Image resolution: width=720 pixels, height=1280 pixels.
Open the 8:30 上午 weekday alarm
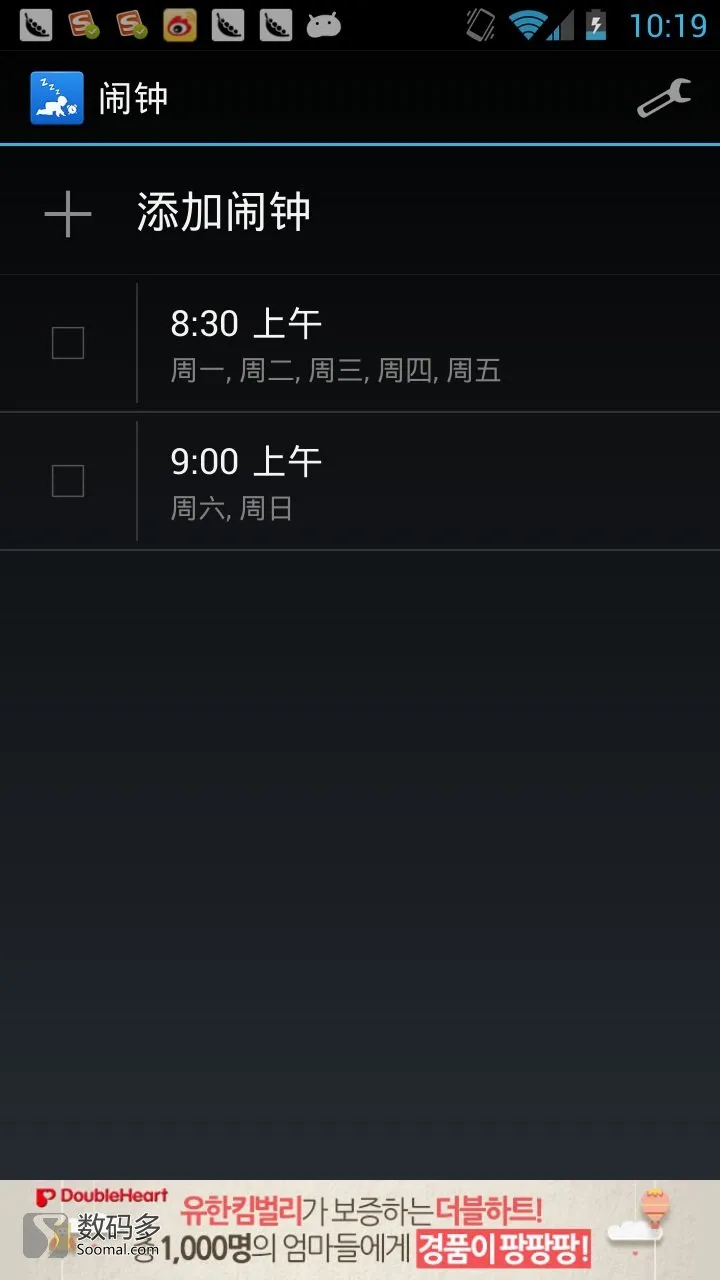pos(428,343)
